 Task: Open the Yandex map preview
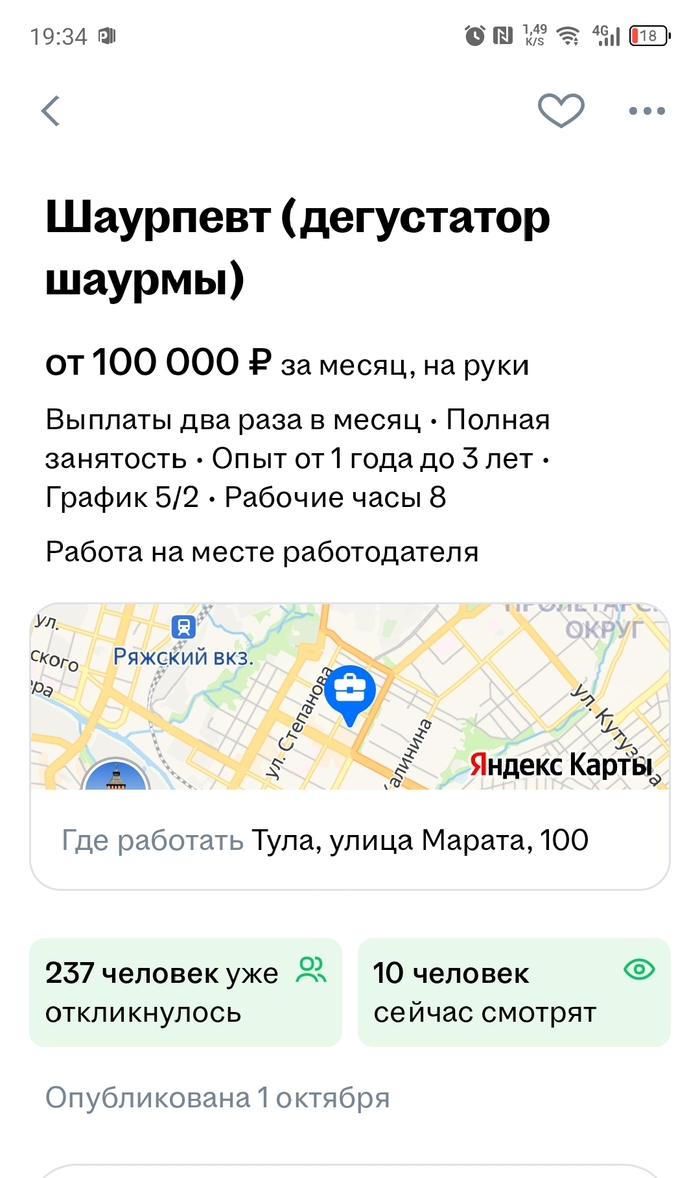coord(349,696)
